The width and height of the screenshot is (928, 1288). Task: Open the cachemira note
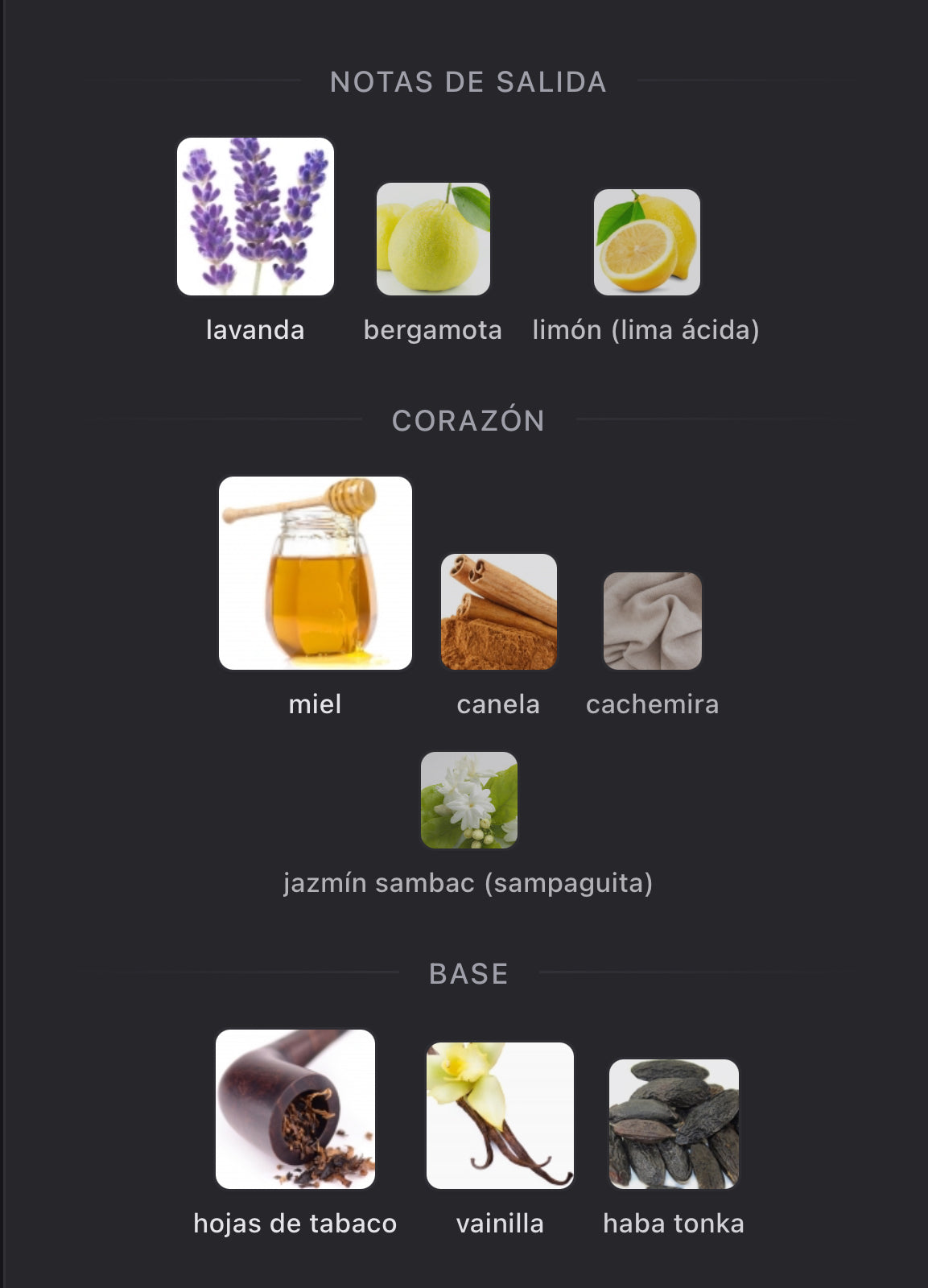(653, 621)
